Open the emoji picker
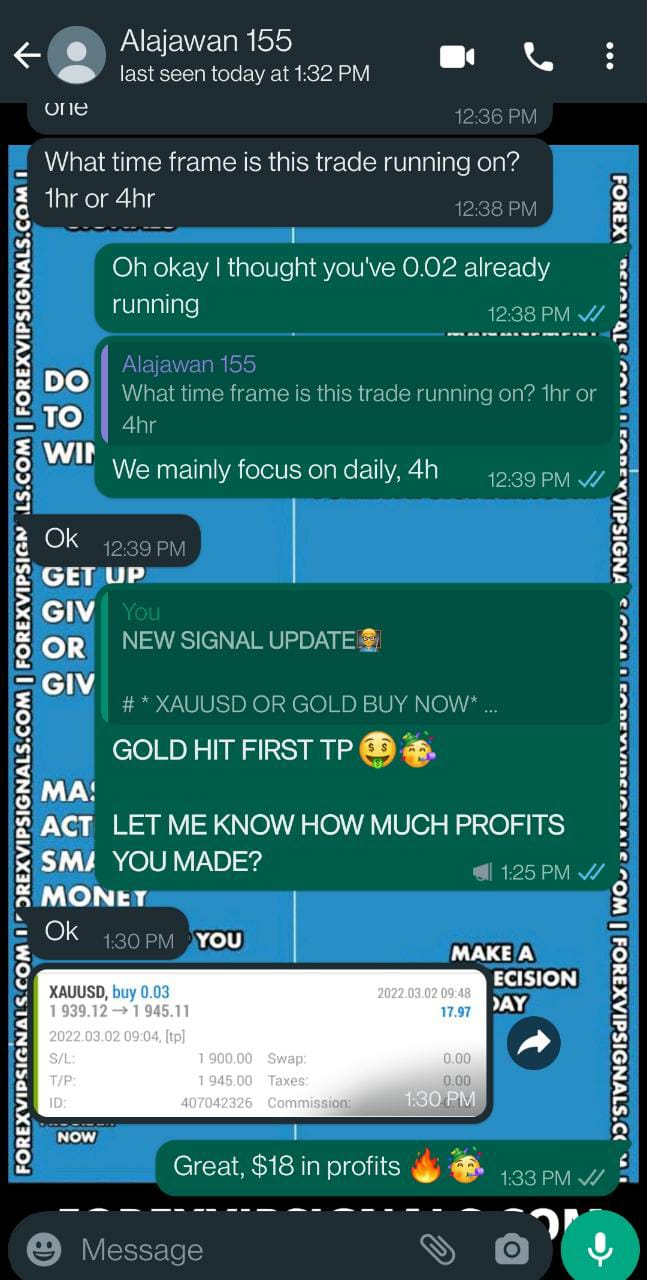Screen dimensions: 647x1280 [43, 1249]
